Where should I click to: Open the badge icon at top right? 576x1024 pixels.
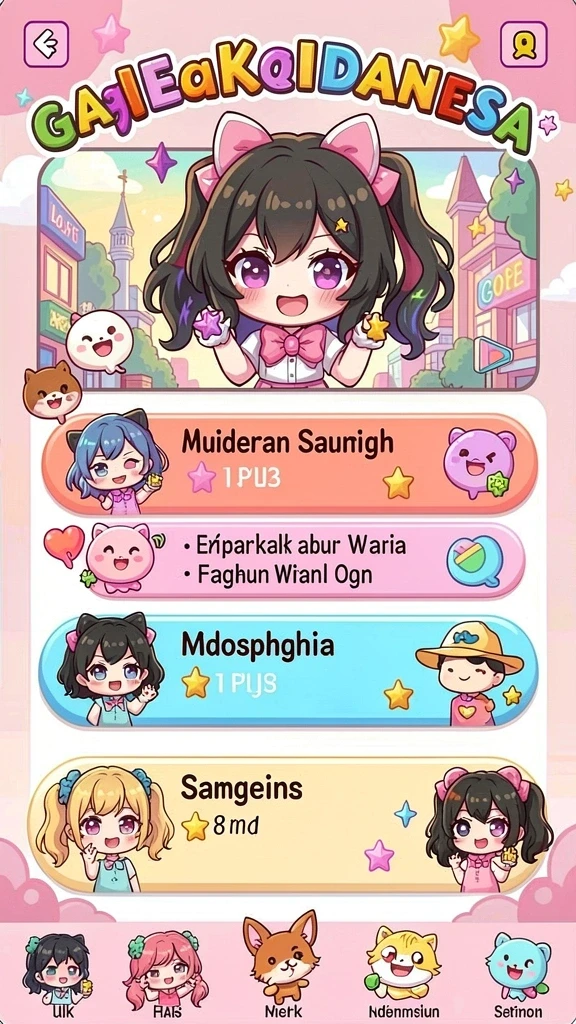pyautogui.click(x=523, y=44)
